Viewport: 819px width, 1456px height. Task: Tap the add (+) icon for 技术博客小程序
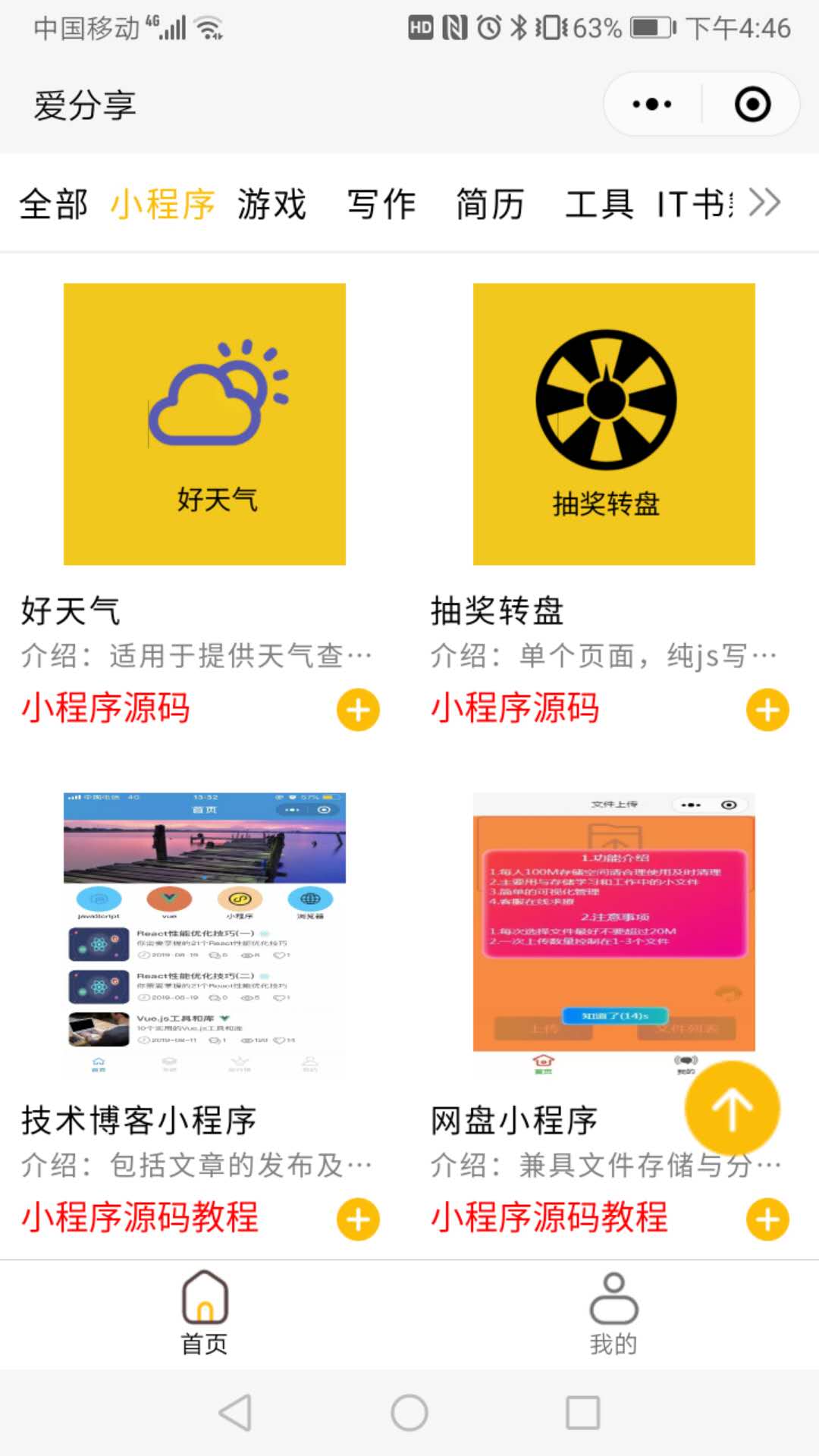click(358, 1219)
